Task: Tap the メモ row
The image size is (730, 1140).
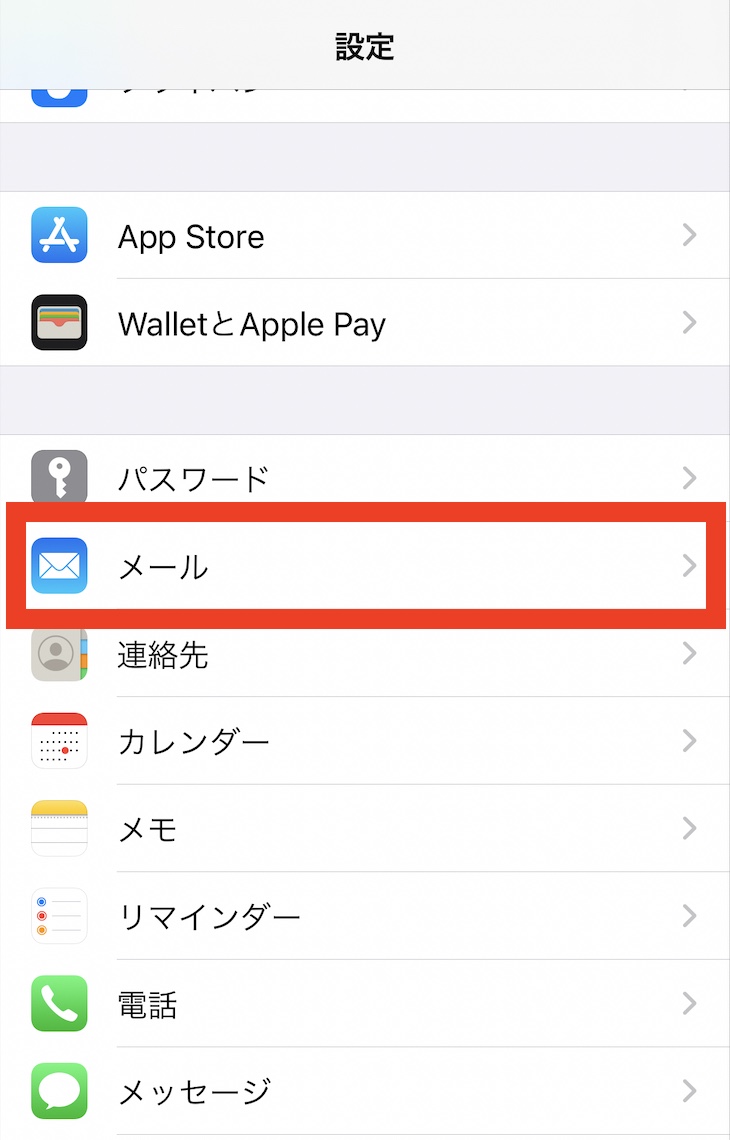Action: (x=365, y=828)
